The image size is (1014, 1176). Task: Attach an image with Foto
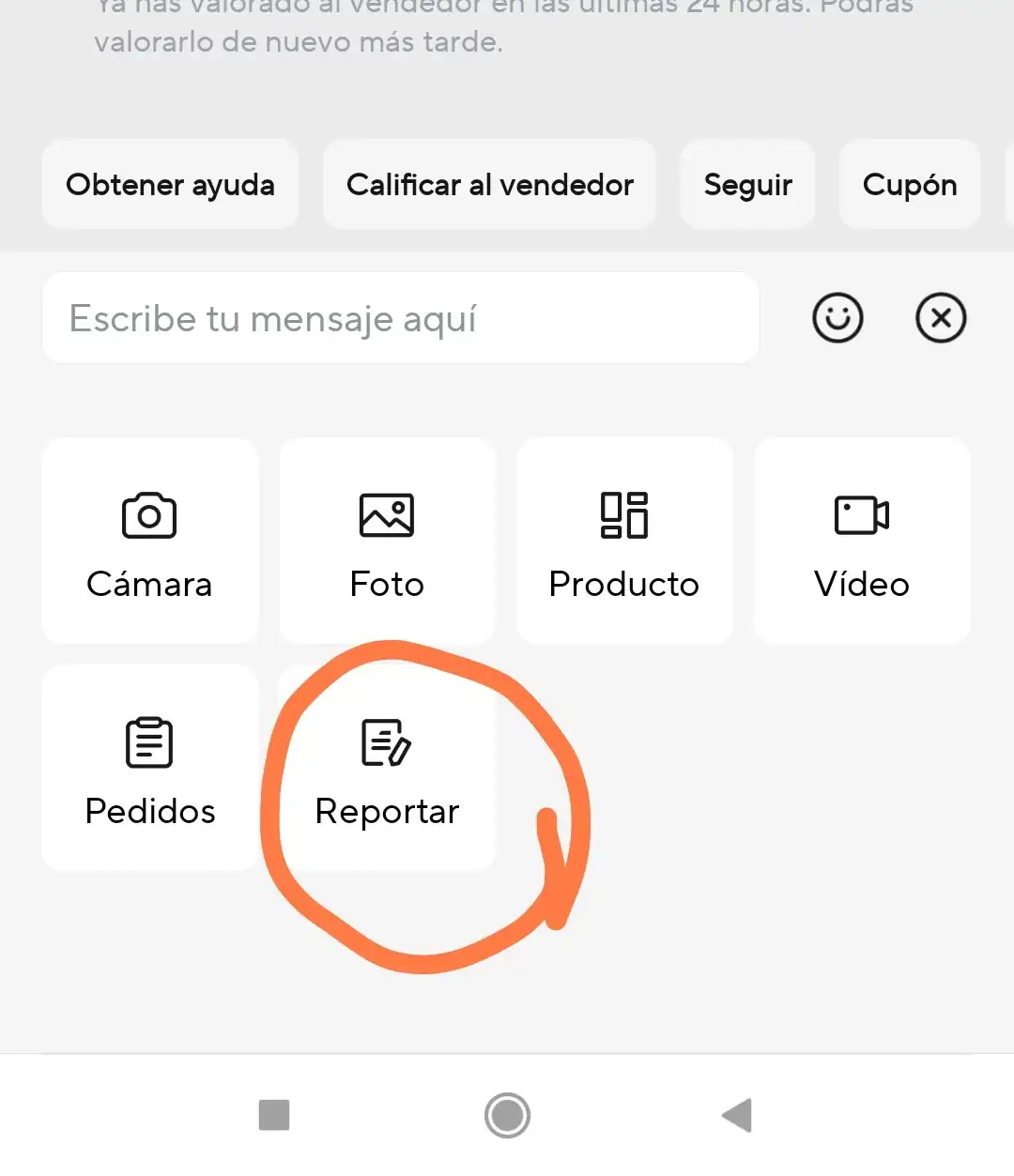tap(387, 542)
